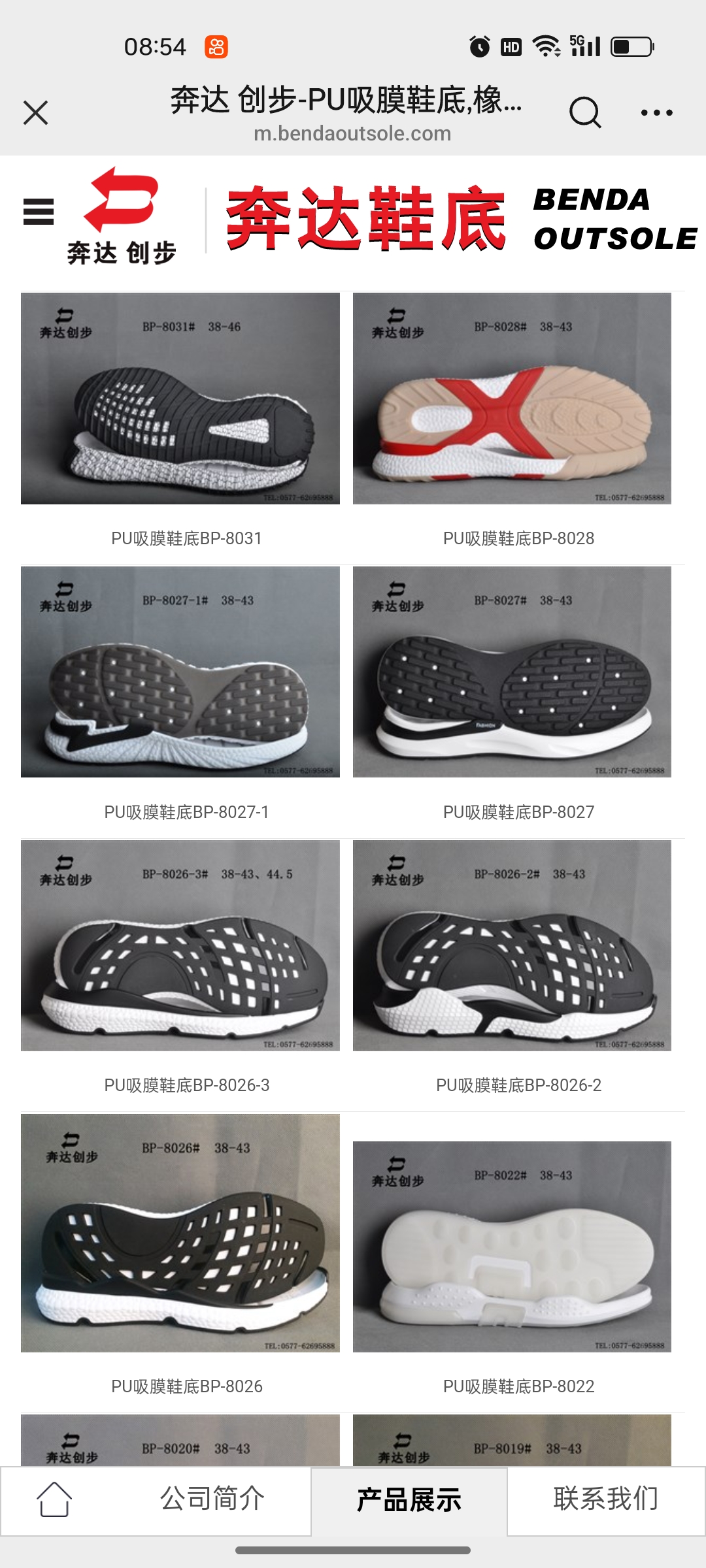Tap the PU吸膜鞋底BP-8026 product

coord(180,1233)
